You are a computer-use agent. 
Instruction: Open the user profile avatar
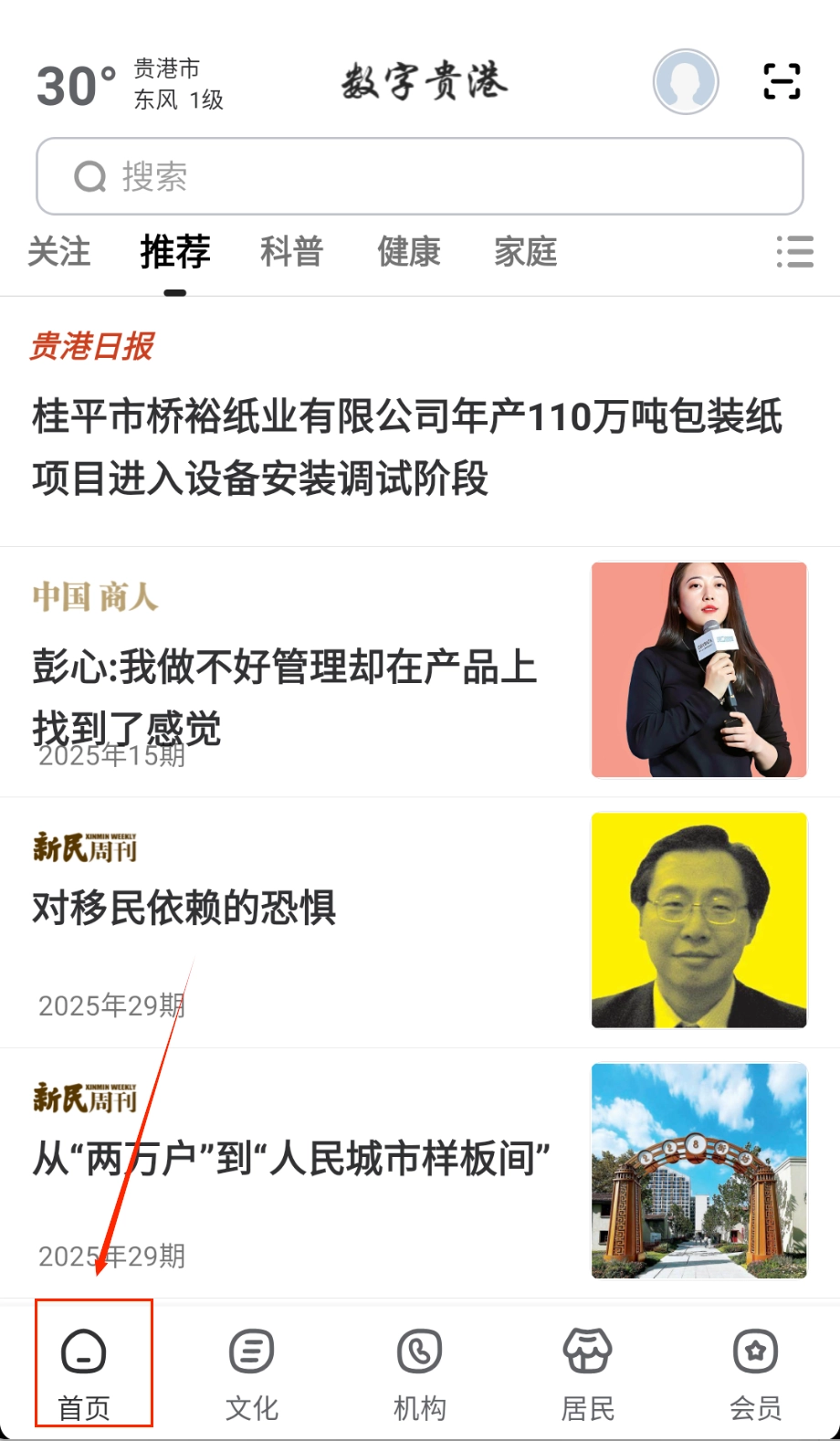point(686,81)
